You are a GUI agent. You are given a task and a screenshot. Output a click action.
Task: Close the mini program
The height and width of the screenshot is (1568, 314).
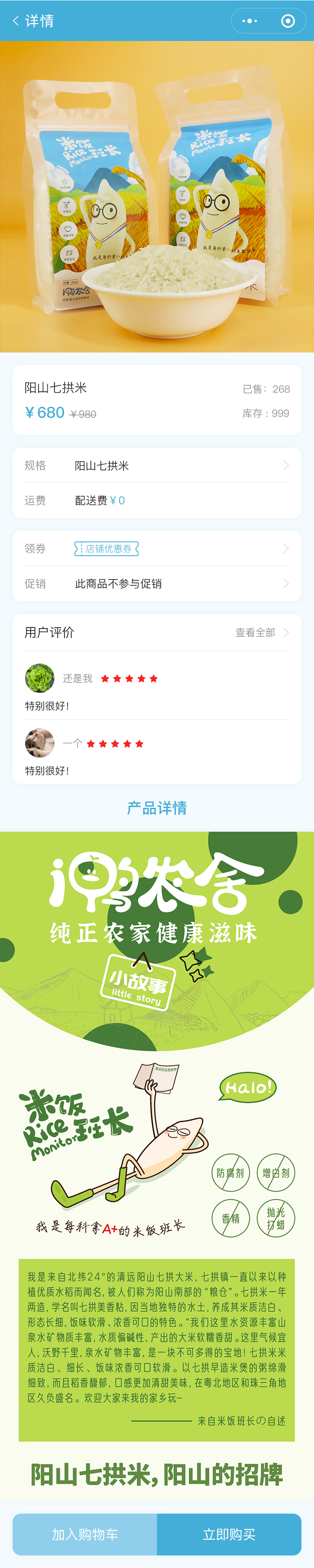click(x=288, y=21)
